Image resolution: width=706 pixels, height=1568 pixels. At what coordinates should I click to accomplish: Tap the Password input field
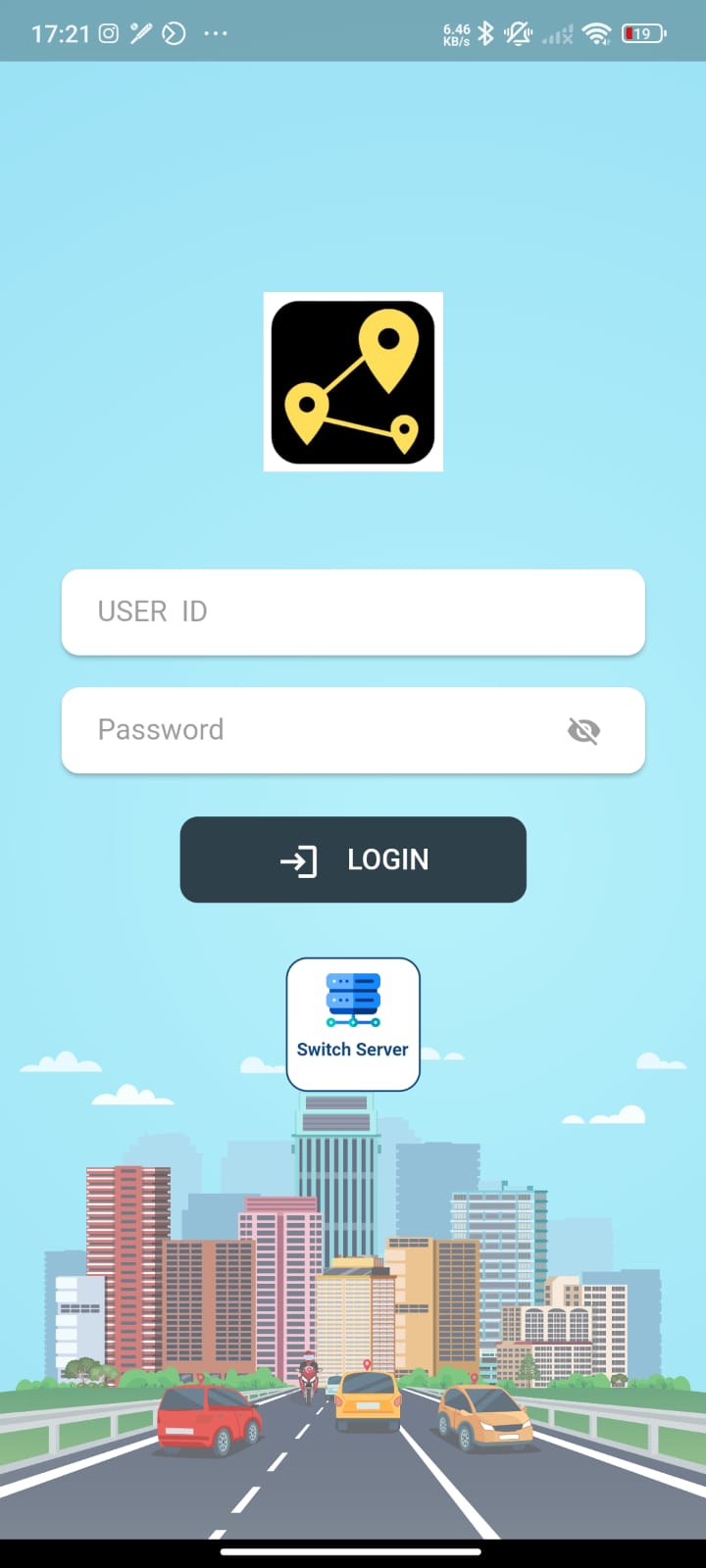[314, 730]
